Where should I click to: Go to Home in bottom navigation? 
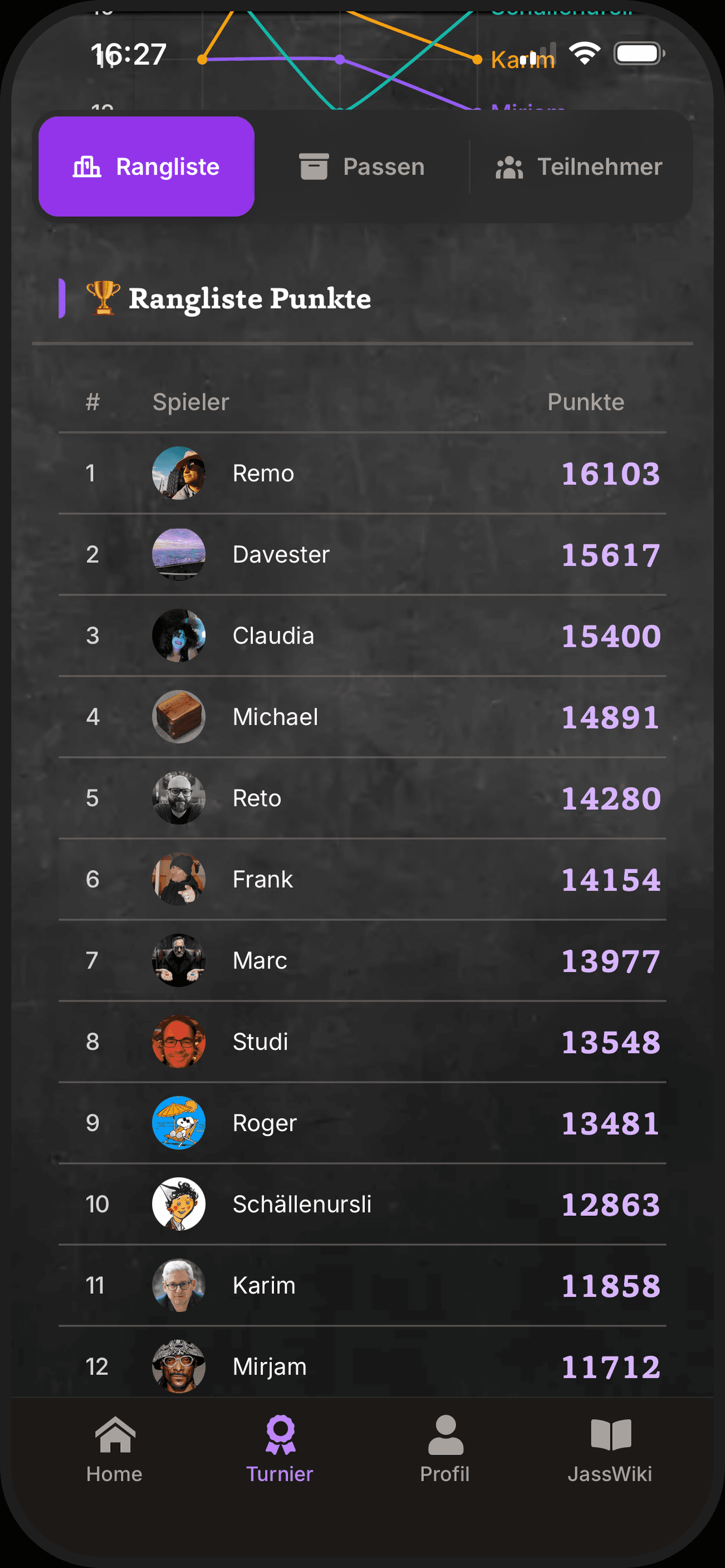point(115,1450)
